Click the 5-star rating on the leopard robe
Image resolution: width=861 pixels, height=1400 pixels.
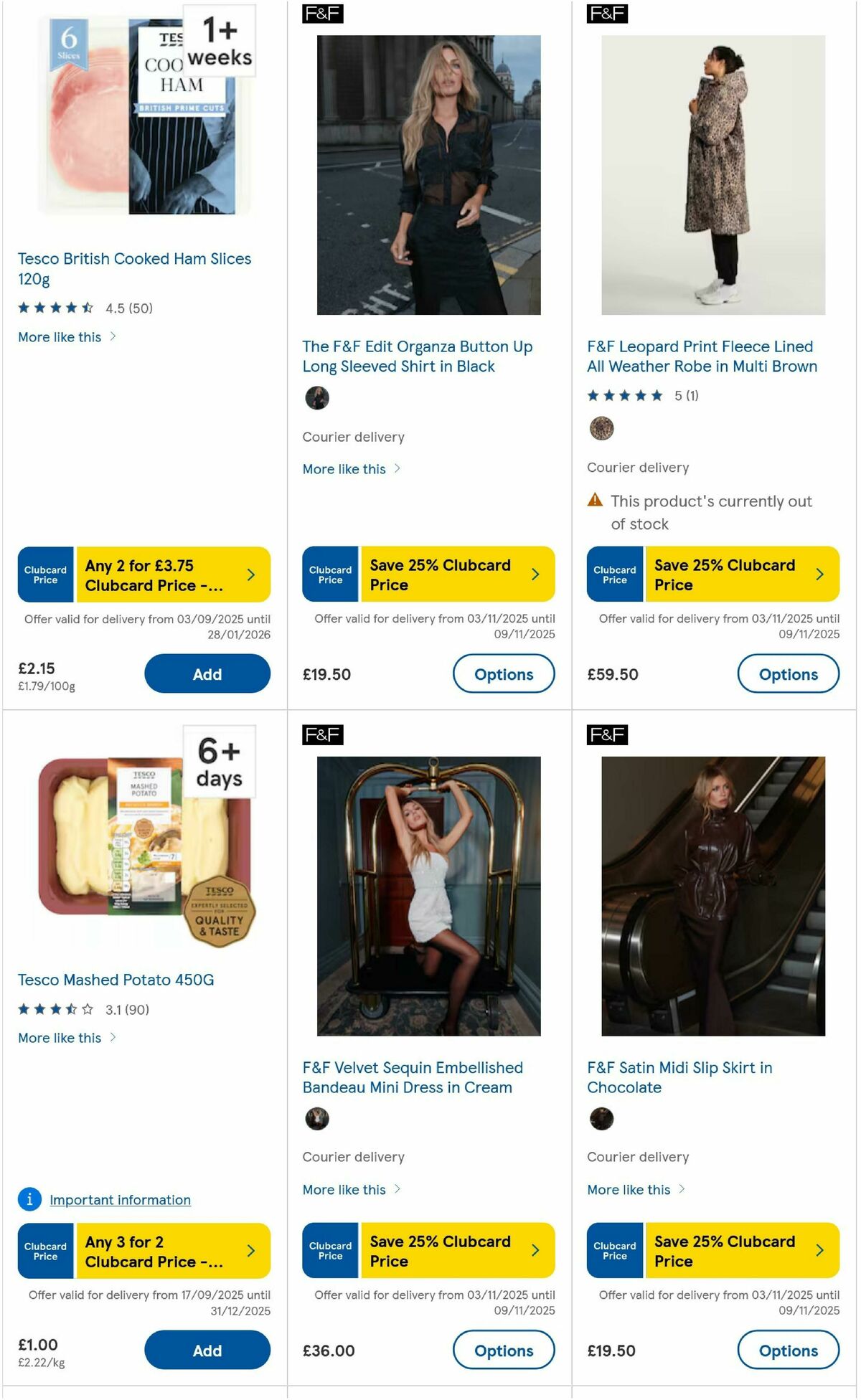click(x=624, y=394)
